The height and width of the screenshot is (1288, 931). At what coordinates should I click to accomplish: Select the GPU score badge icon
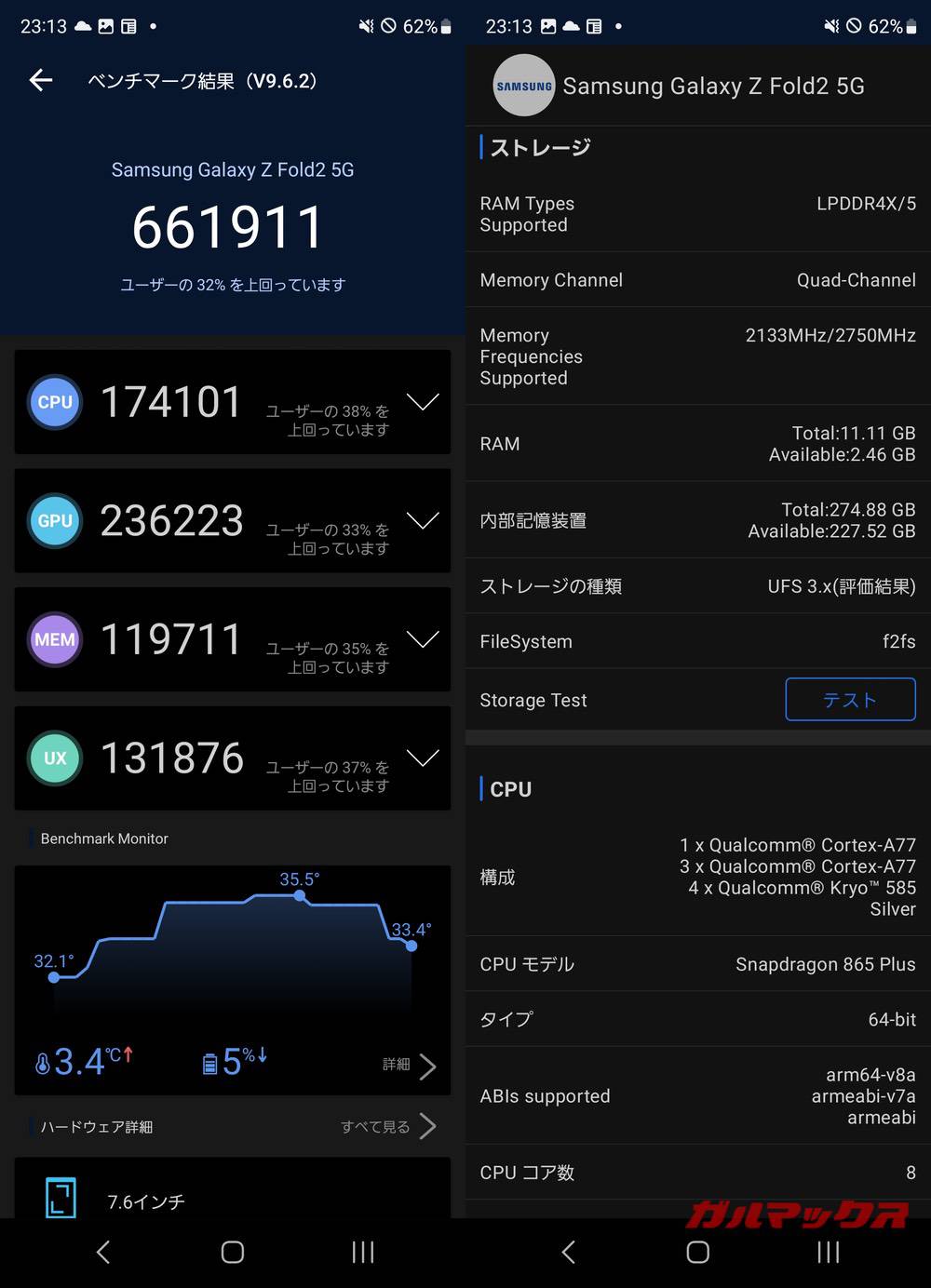55,521
